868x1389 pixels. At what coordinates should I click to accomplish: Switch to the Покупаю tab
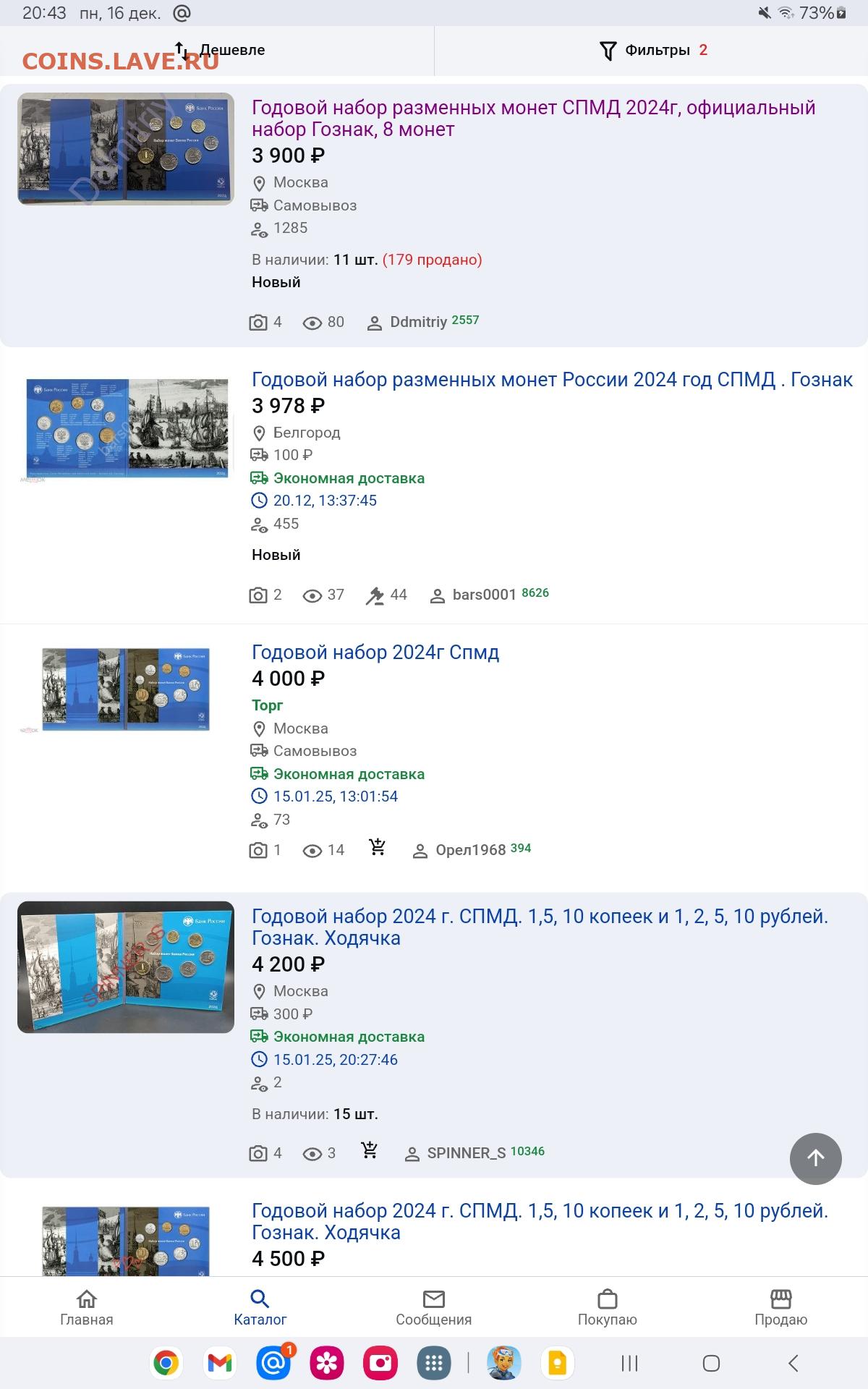tap(608, 1307)
